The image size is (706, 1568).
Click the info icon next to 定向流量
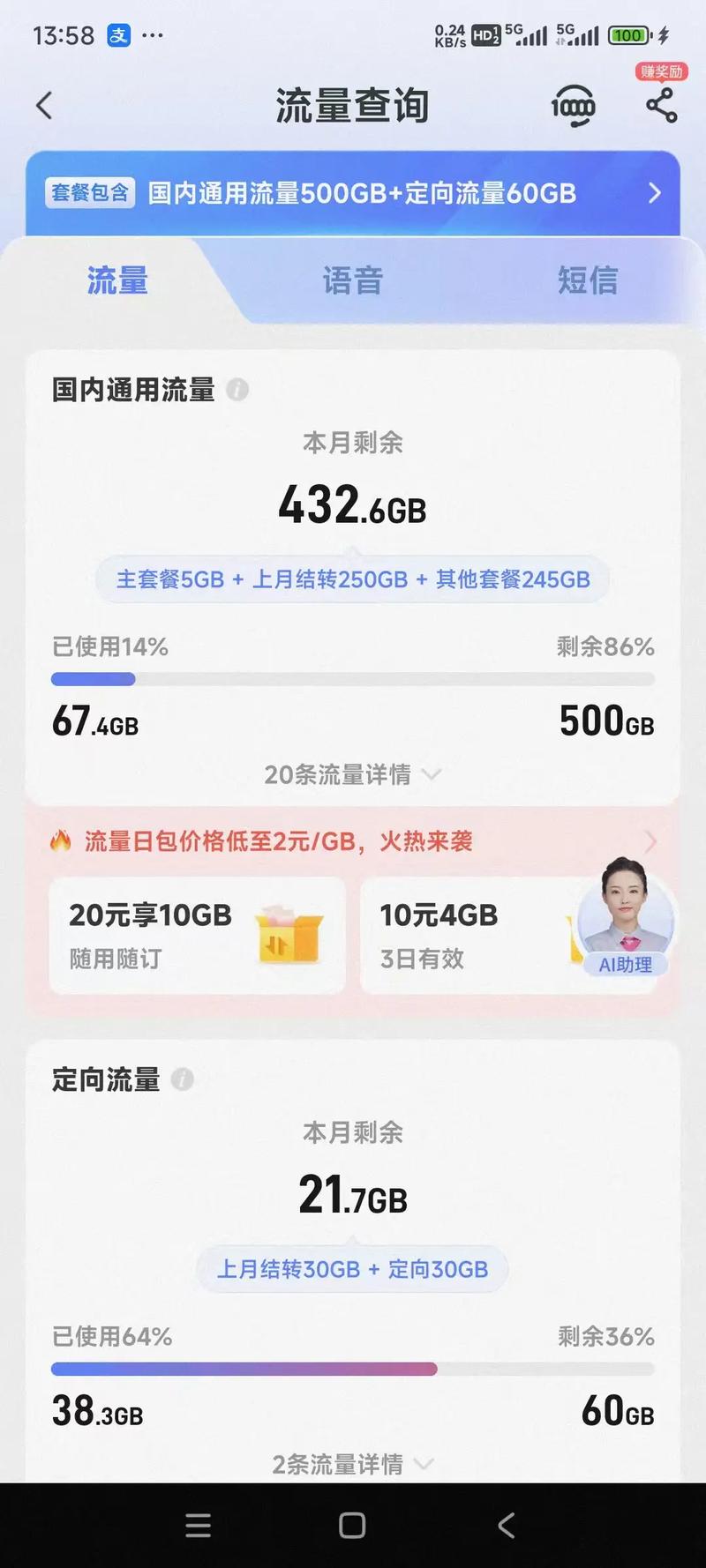pos(183,1079)
